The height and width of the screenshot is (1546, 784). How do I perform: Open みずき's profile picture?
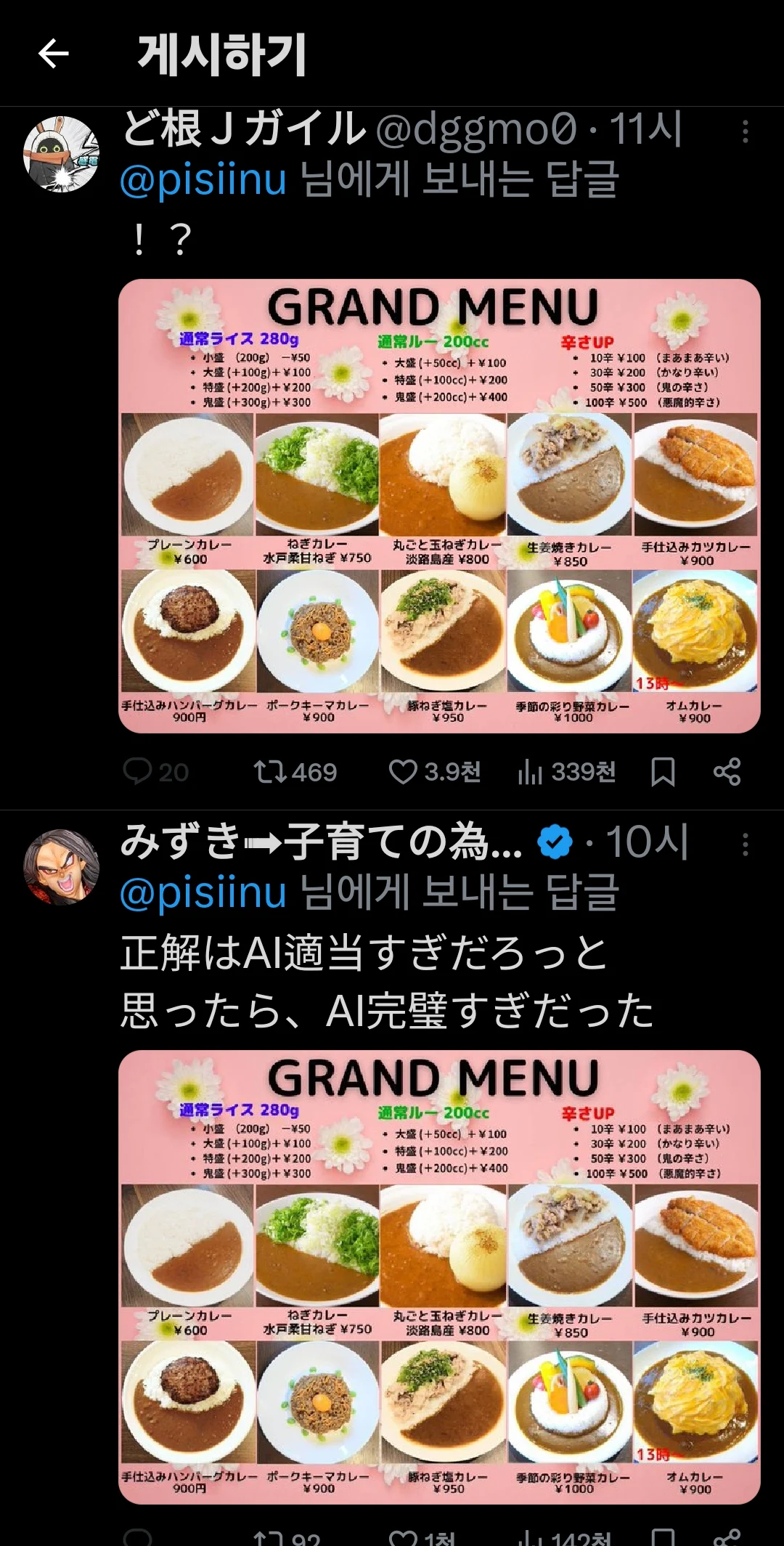(62, 867)
